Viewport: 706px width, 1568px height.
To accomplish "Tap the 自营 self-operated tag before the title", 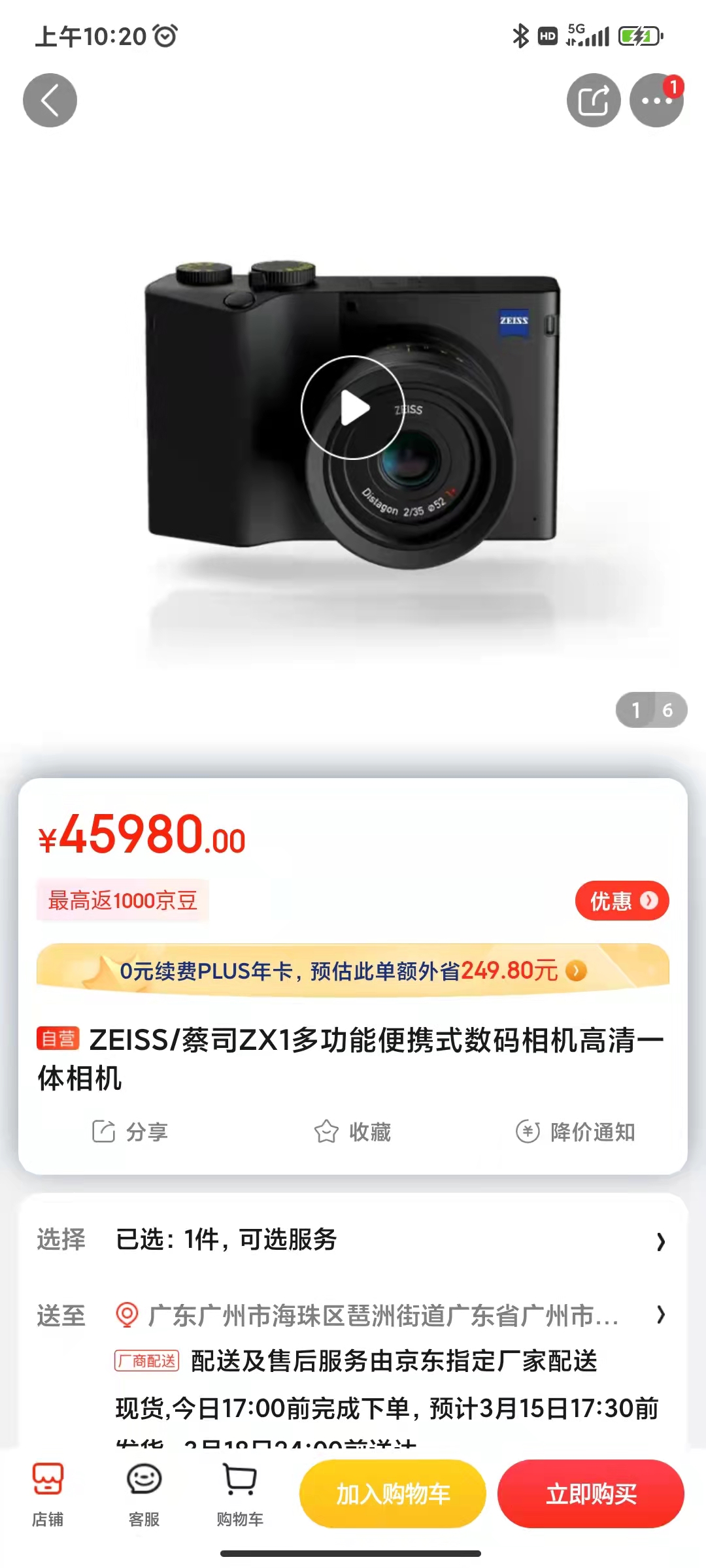I will pos(59,1038).
